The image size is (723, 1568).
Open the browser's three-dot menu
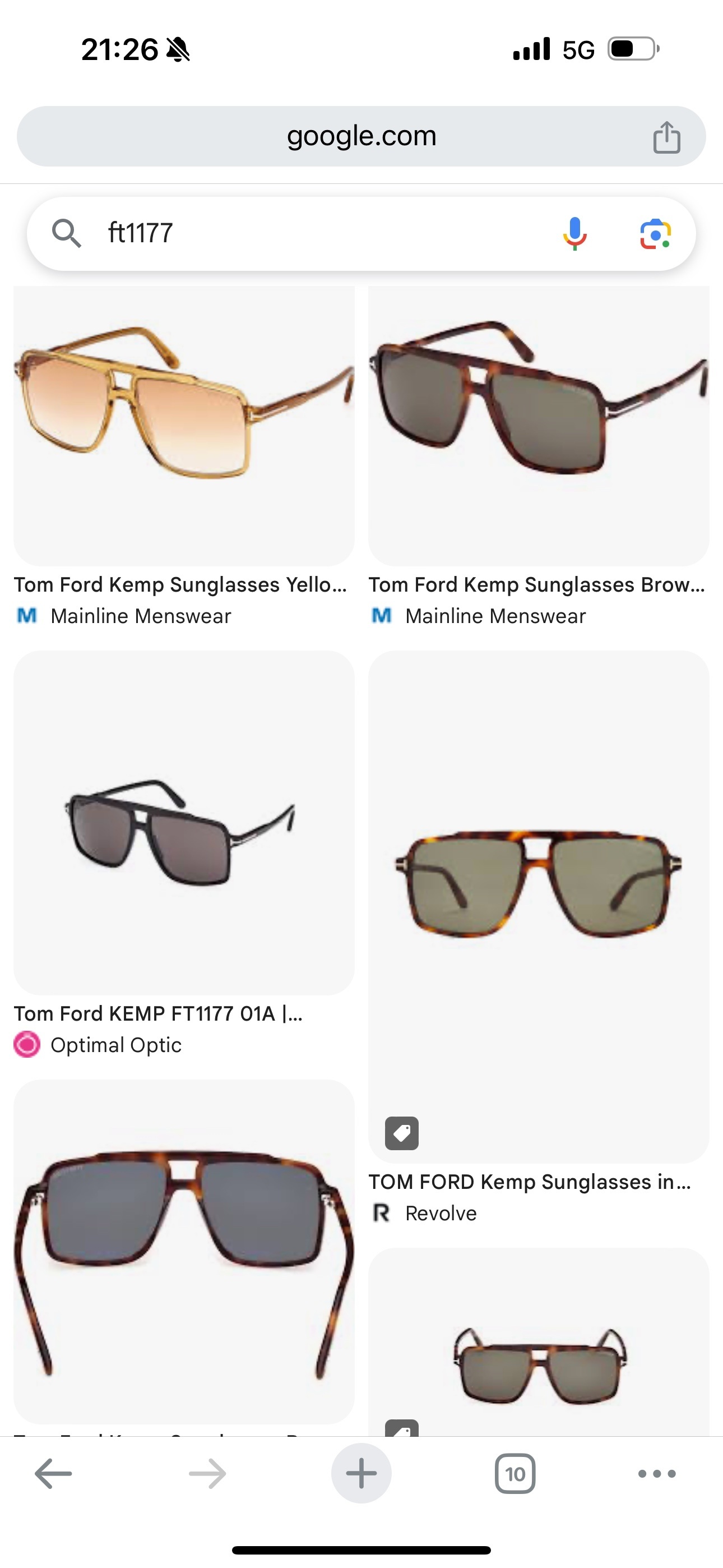(x=657, y=1474)
